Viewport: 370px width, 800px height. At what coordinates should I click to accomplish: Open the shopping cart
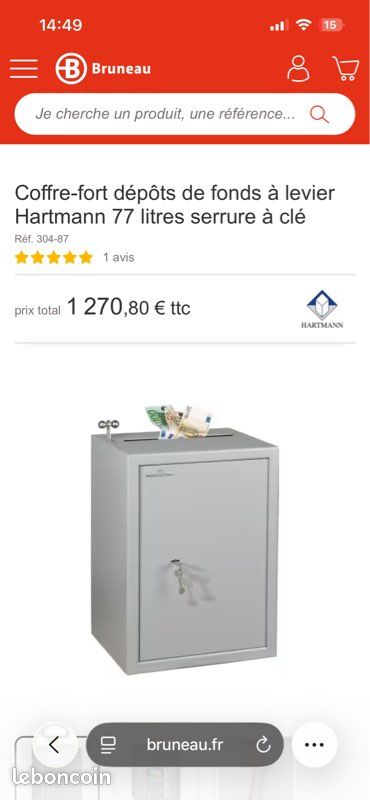click(x=346, y=68)
